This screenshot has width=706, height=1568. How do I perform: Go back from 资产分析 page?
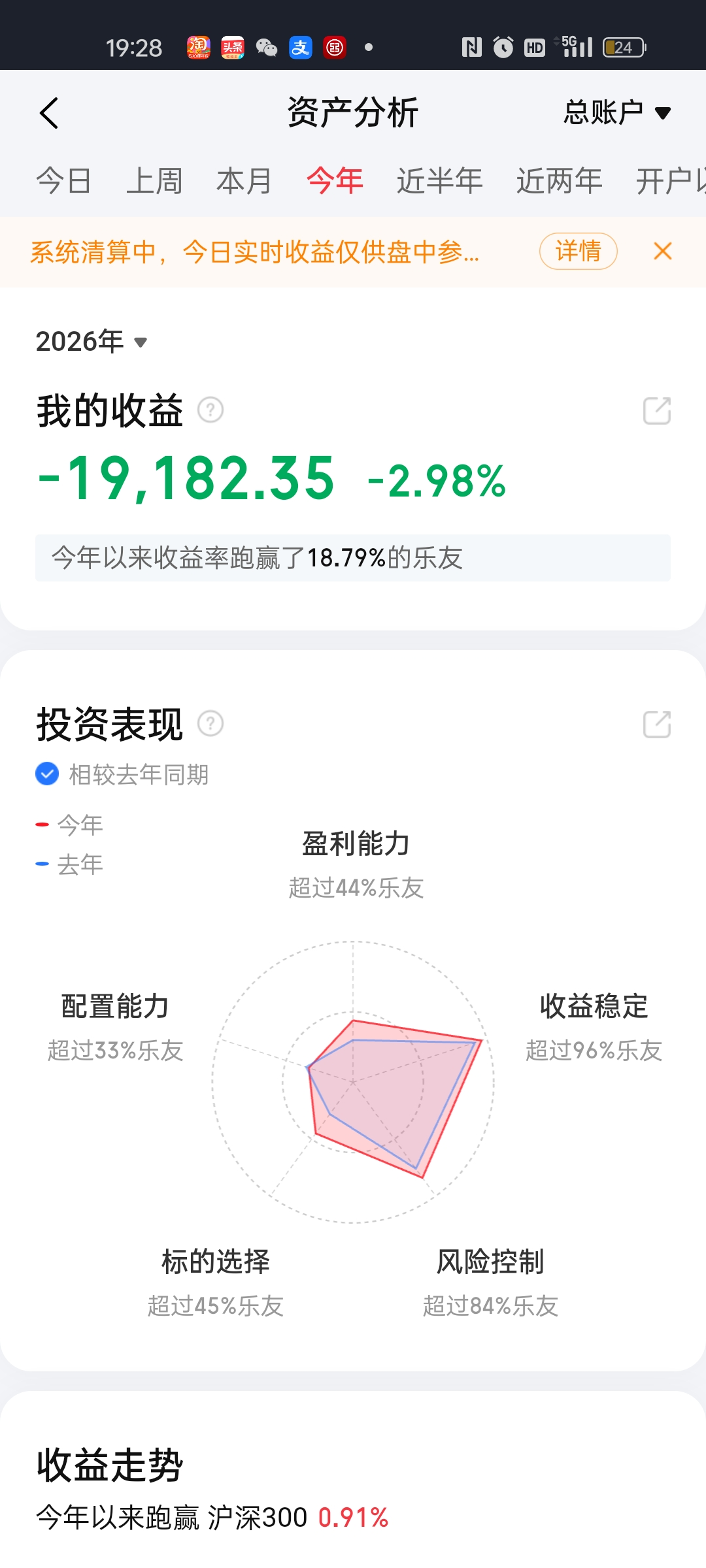click(x=50, y=113)
